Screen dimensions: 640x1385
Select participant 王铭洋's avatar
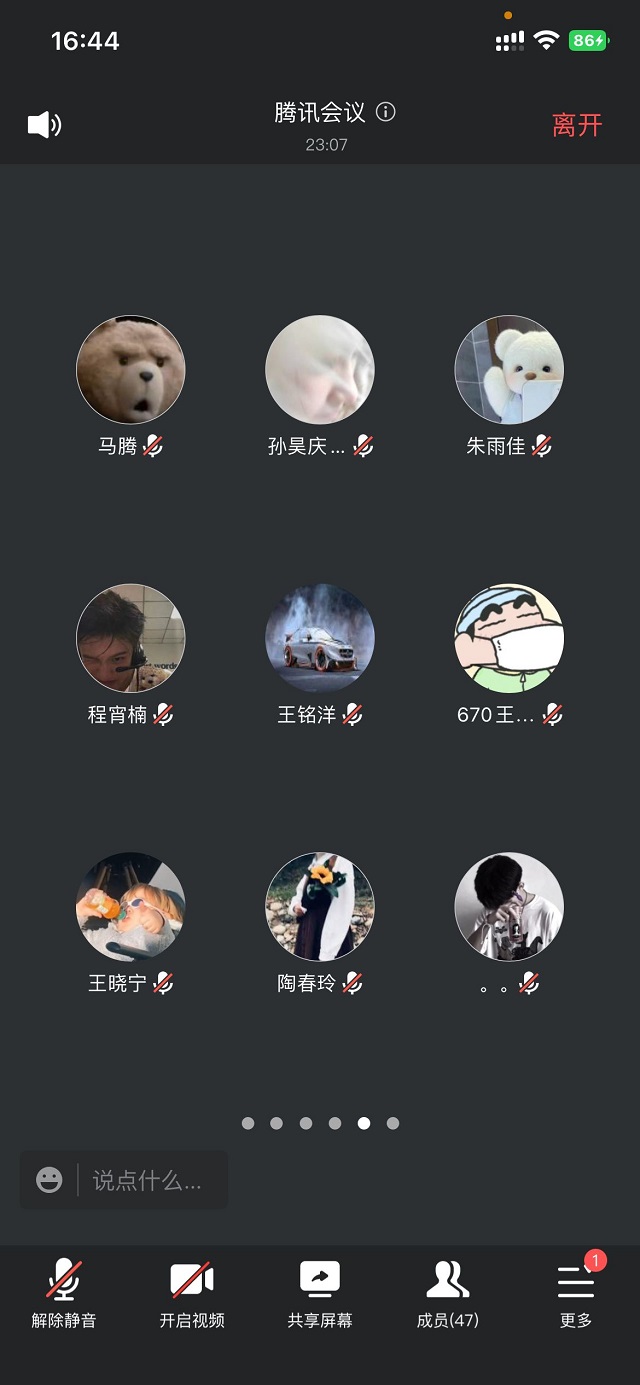[x=320, y=638]
